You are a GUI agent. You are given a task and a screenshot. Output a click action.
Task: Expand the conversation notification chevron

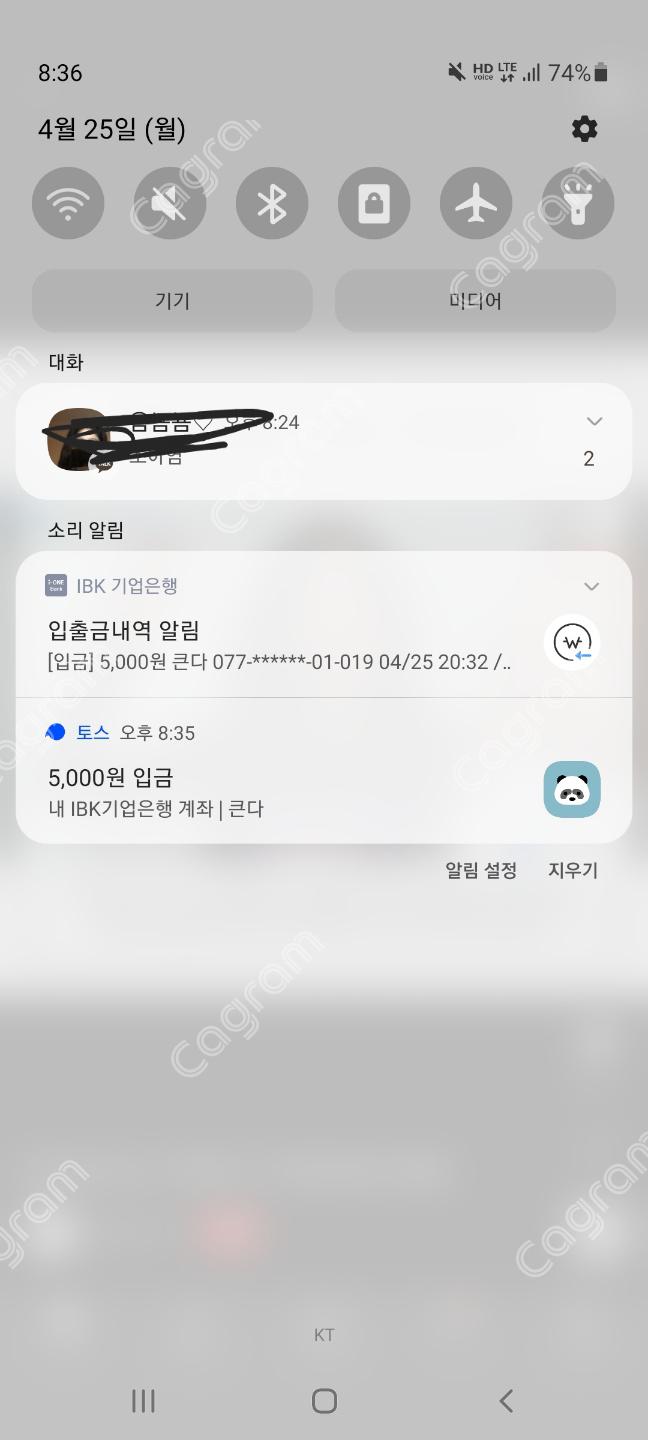coord(594,421)
